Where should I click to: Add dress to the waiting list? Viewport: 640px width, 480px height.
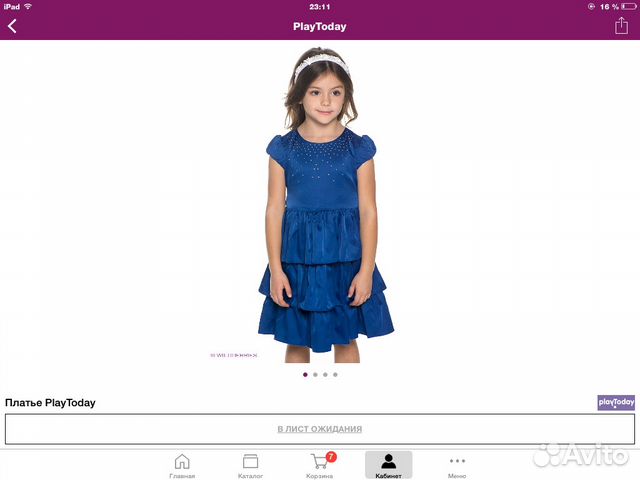[320, 428]
